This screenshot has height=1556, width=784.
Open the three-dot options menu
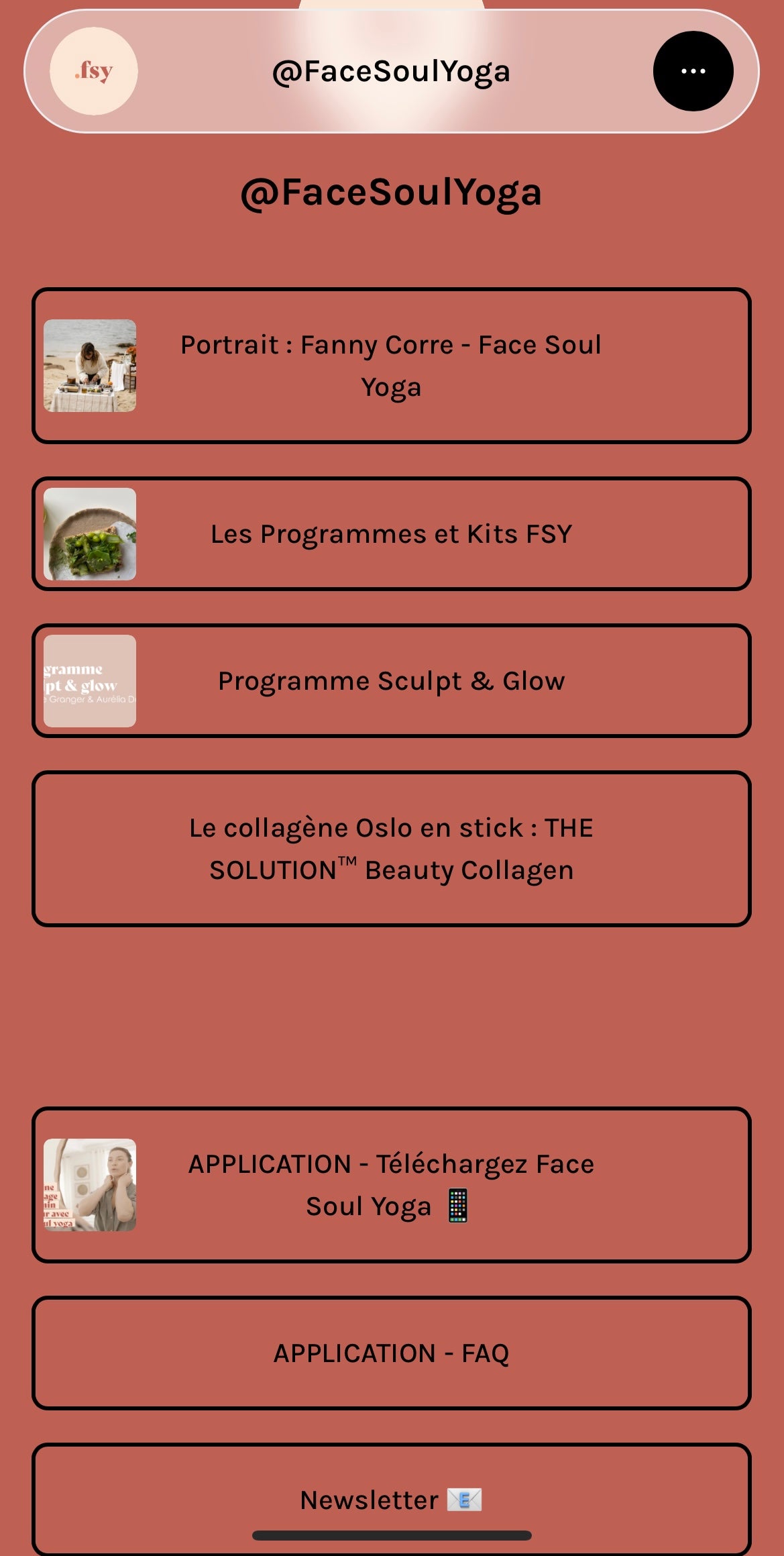[x=693, y=71]
